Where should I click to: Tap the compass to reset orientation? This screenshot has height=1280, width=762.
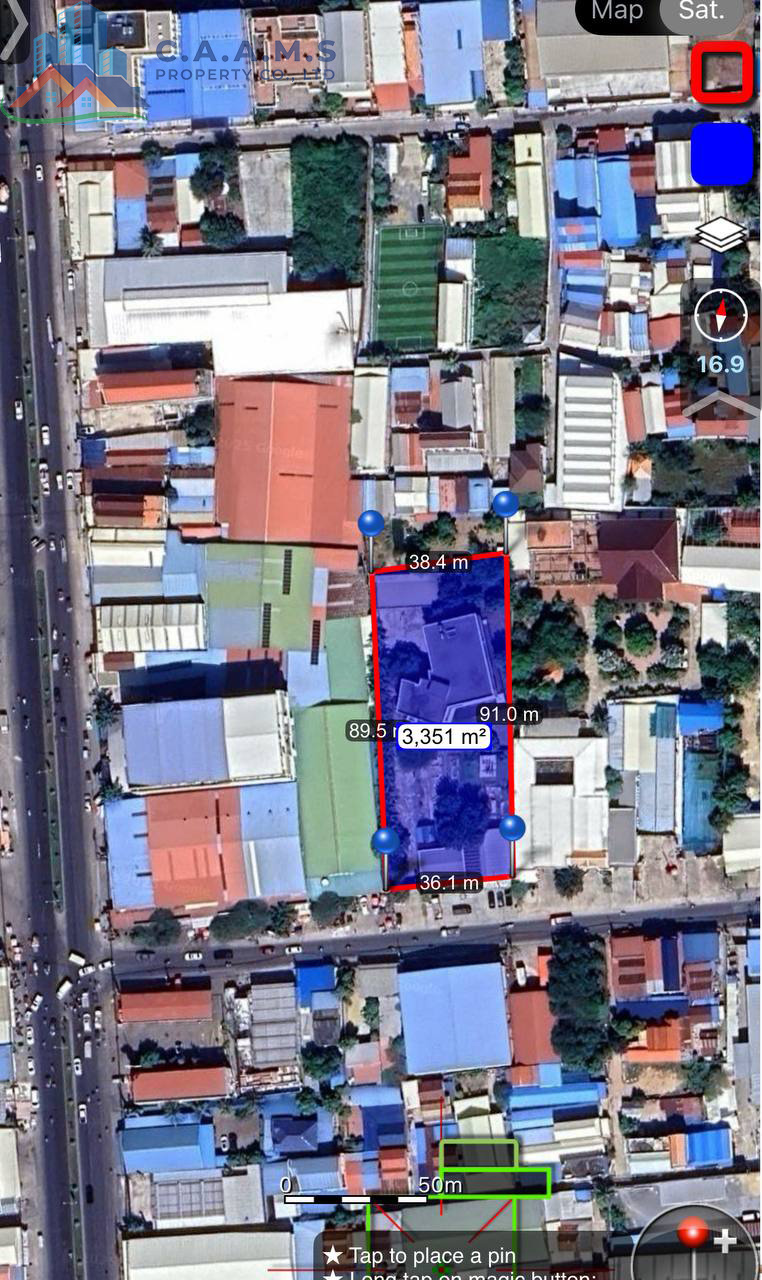click(721, 315)
